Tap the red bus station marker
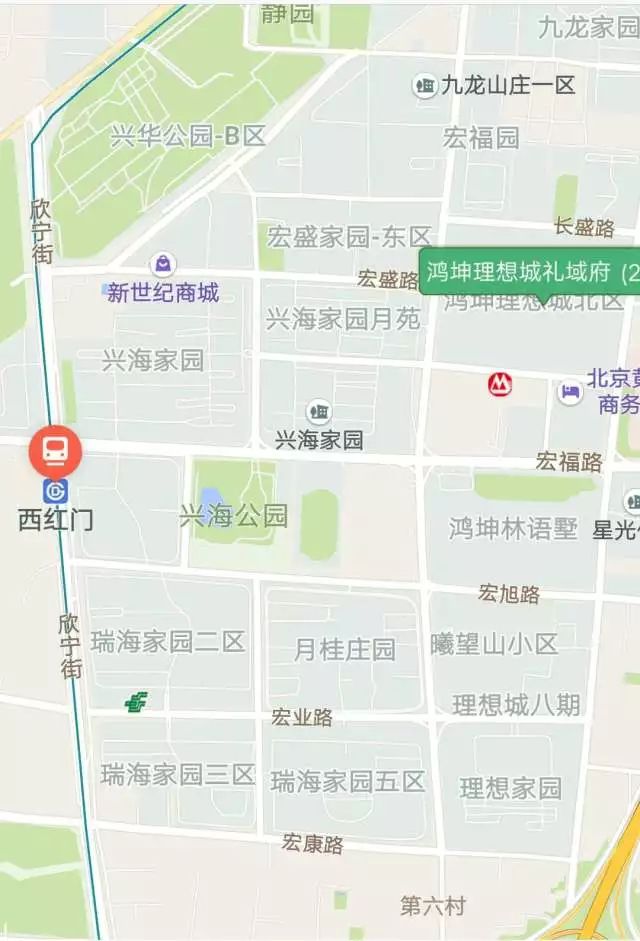 tap(56, 452)
